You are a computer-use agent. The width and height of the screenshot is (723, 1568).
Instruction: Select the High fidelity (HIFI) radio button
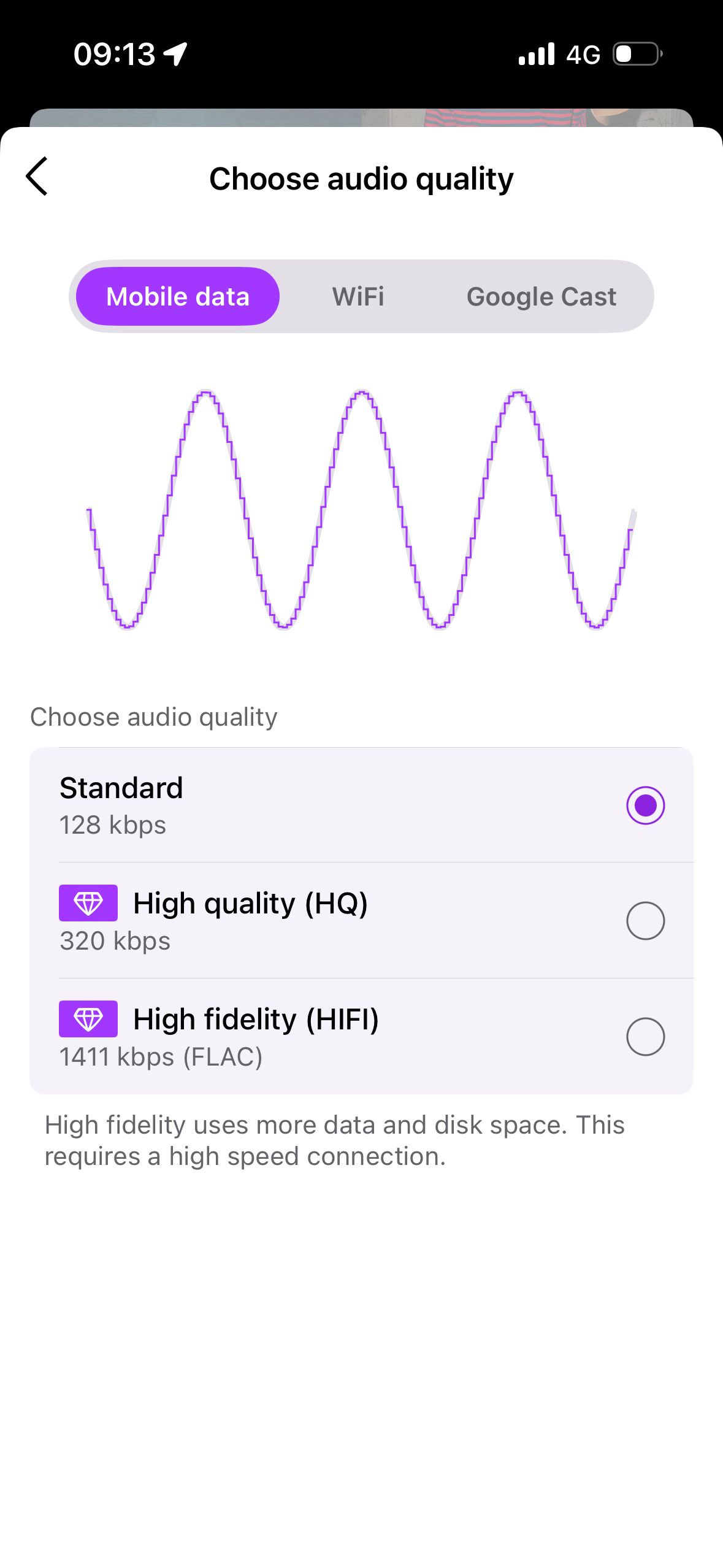[645, 1036]
